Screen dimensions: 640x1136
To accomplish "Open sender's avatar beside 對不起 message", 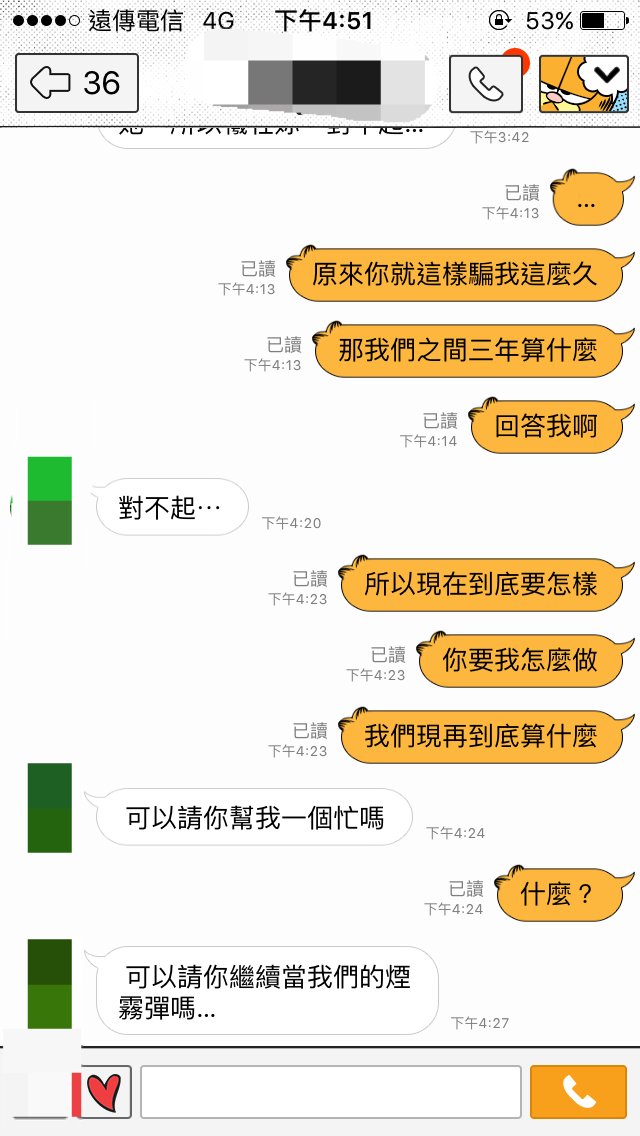I will pos(49,501).
